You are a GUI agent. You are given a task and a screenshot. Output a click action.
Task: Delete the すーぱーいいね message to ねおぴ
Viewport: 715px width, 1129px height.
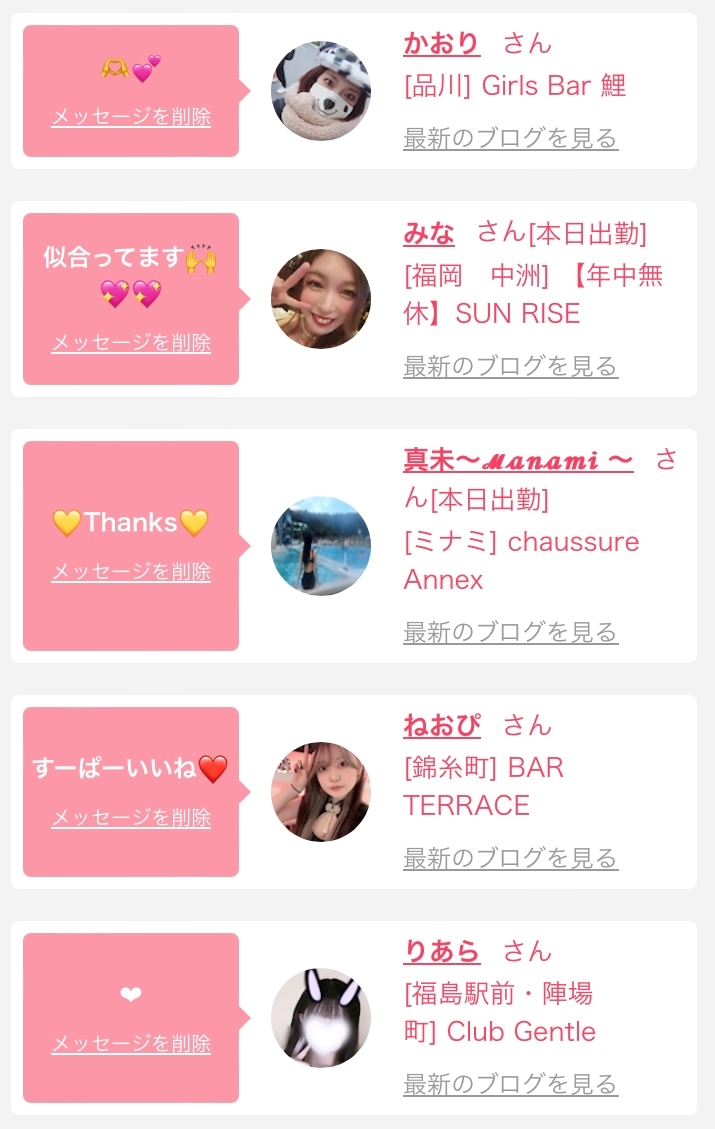(131, 818)
